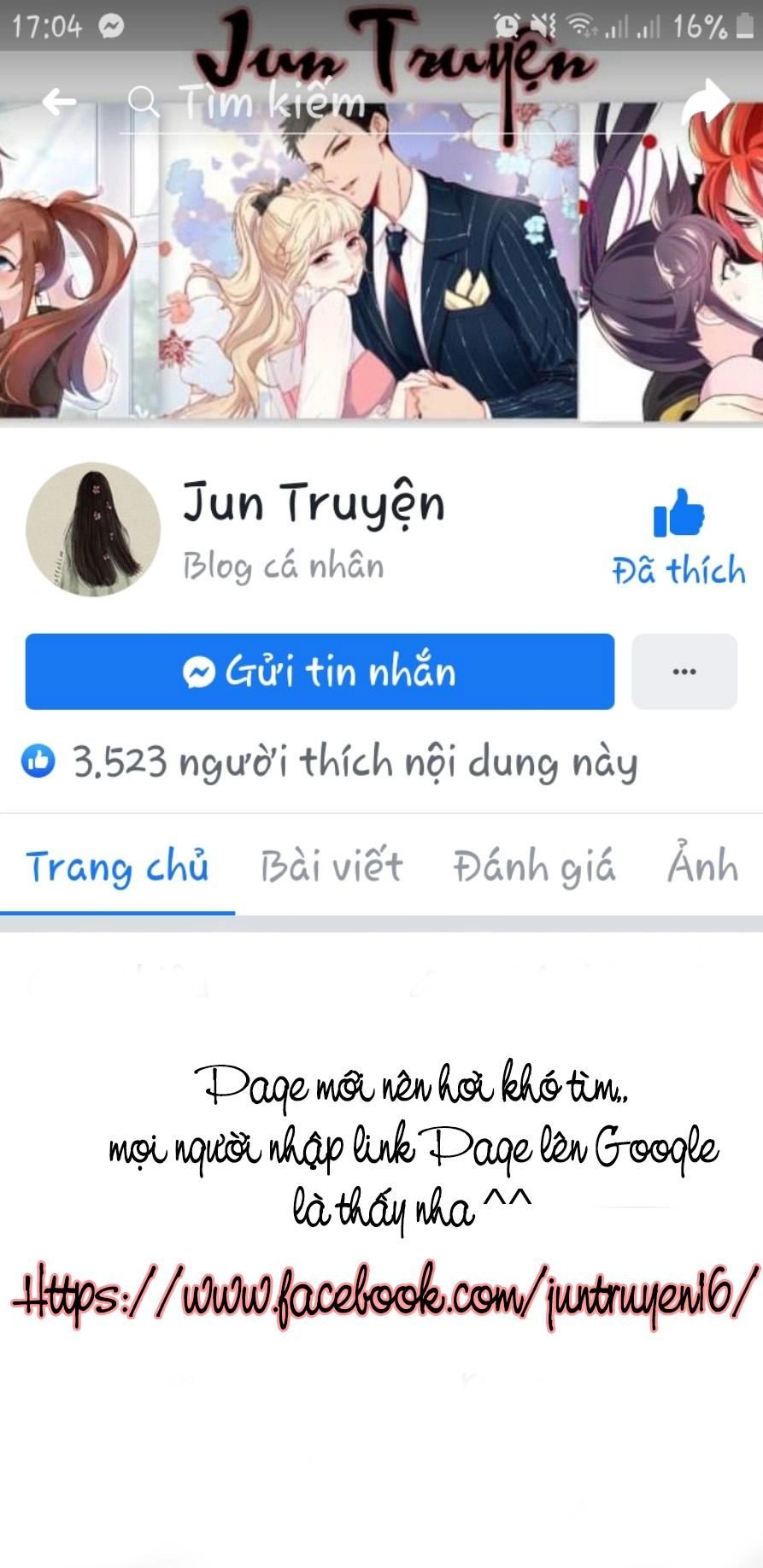Open the Messenger chat icon in Gửi tin nhắn

click(x=200, y=672)
